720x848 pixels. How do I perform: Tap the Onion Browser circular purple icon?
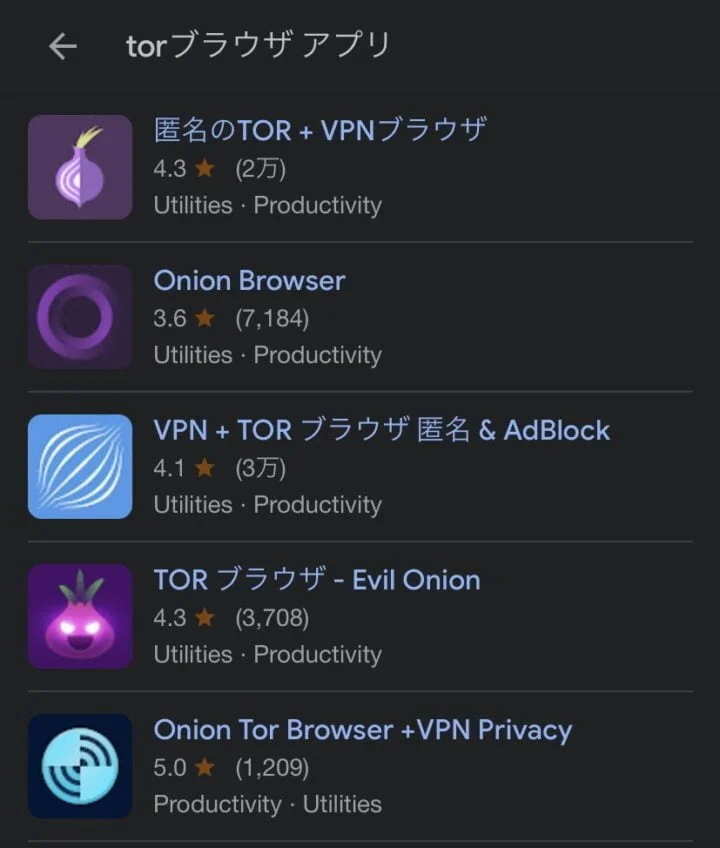point(79,316)
